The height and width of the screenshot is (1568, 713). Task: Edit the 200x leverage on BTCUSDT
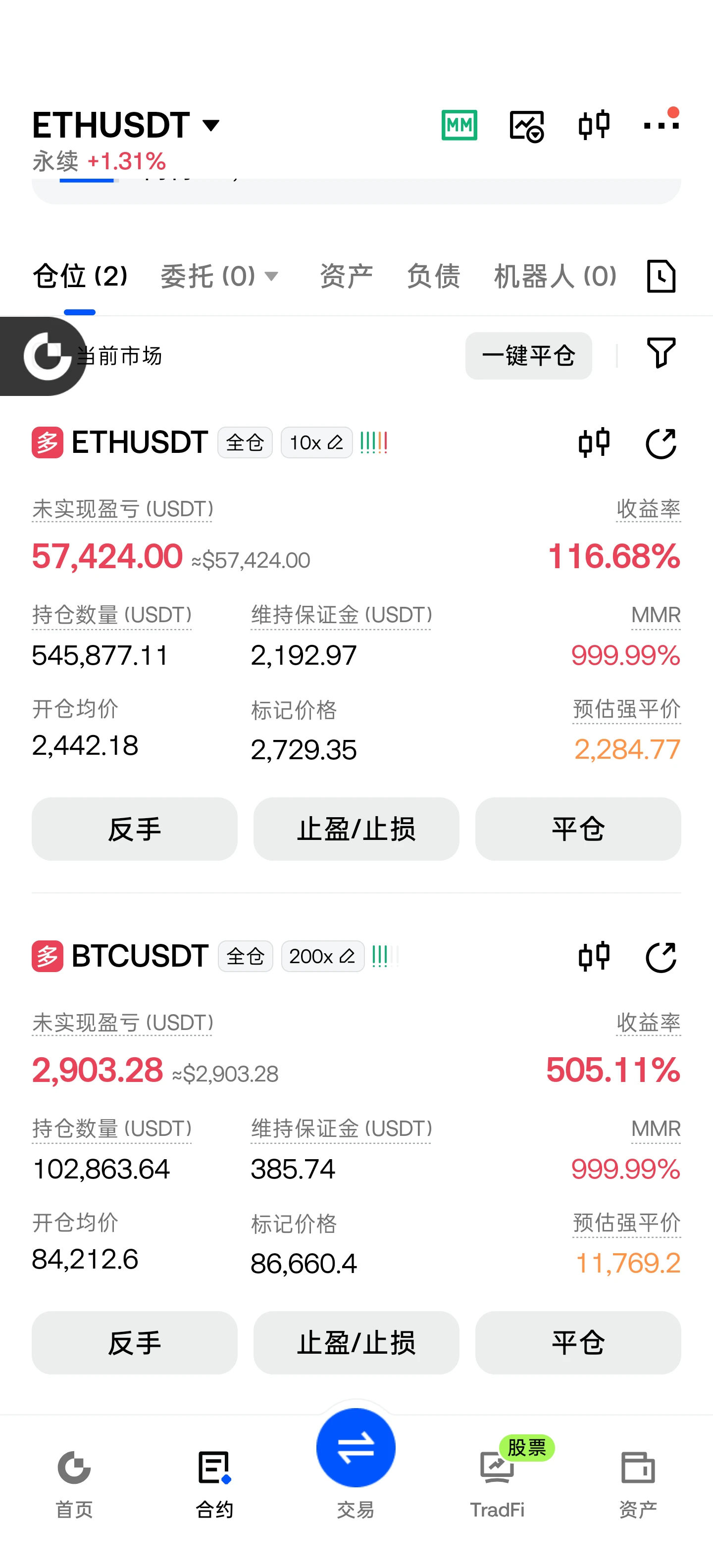[322, 956]
